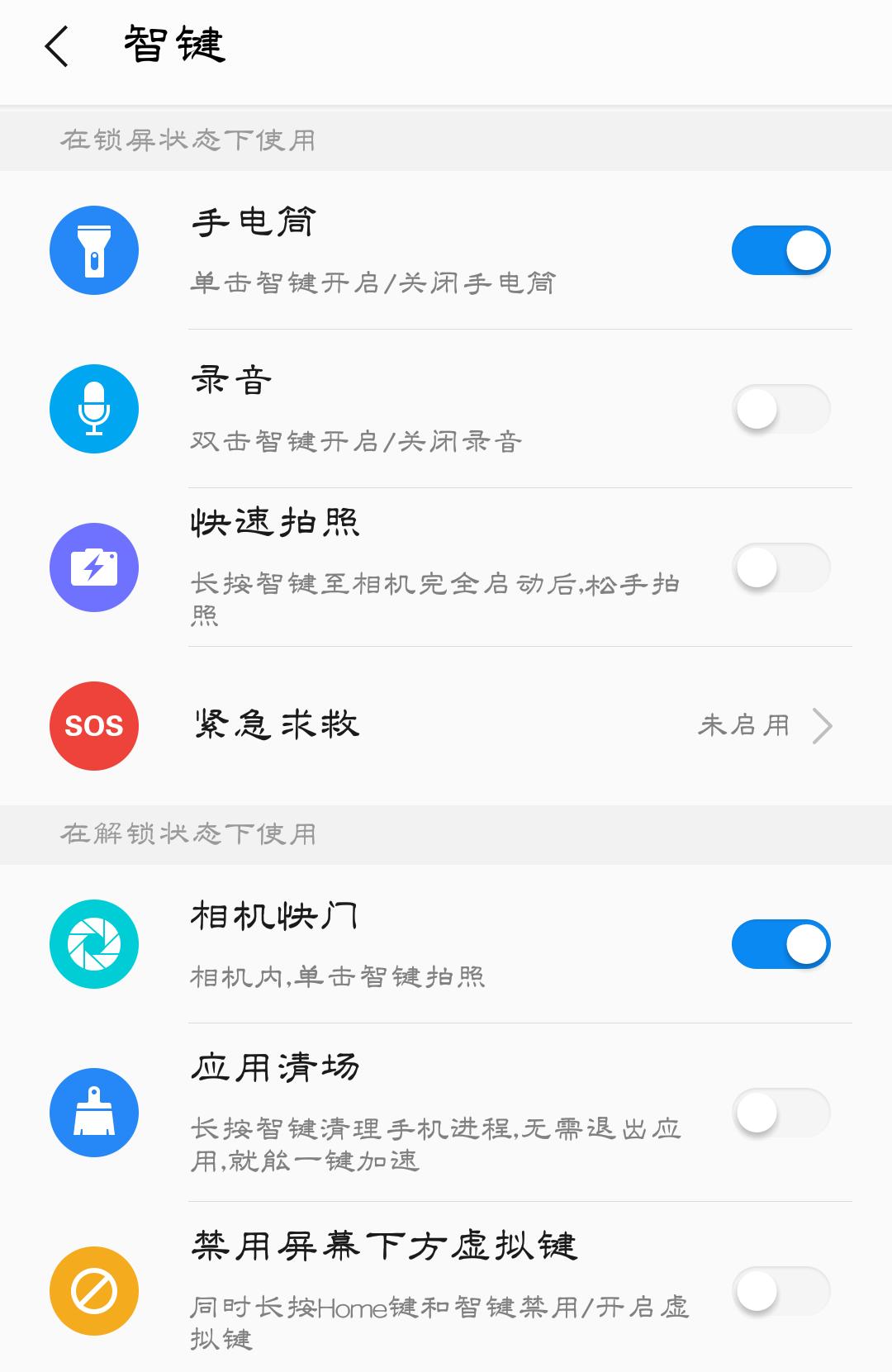Click the red SOS emergency icon
892x1372 pixels.
93,725
